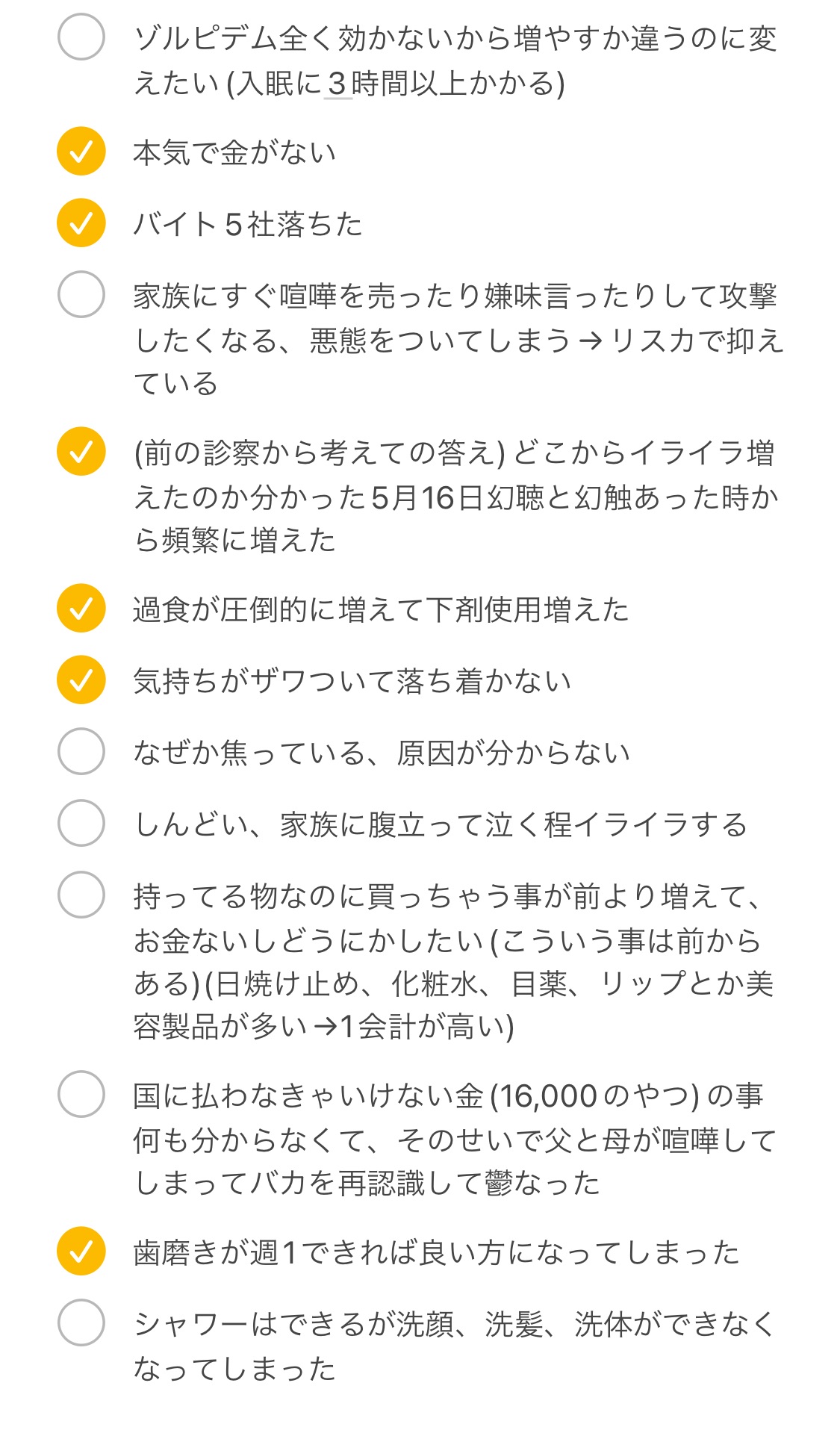Check the 家族にすぐ喧嘩を売ったり item
This screenshot has width=840, height=1436.
tap(81, 295)
